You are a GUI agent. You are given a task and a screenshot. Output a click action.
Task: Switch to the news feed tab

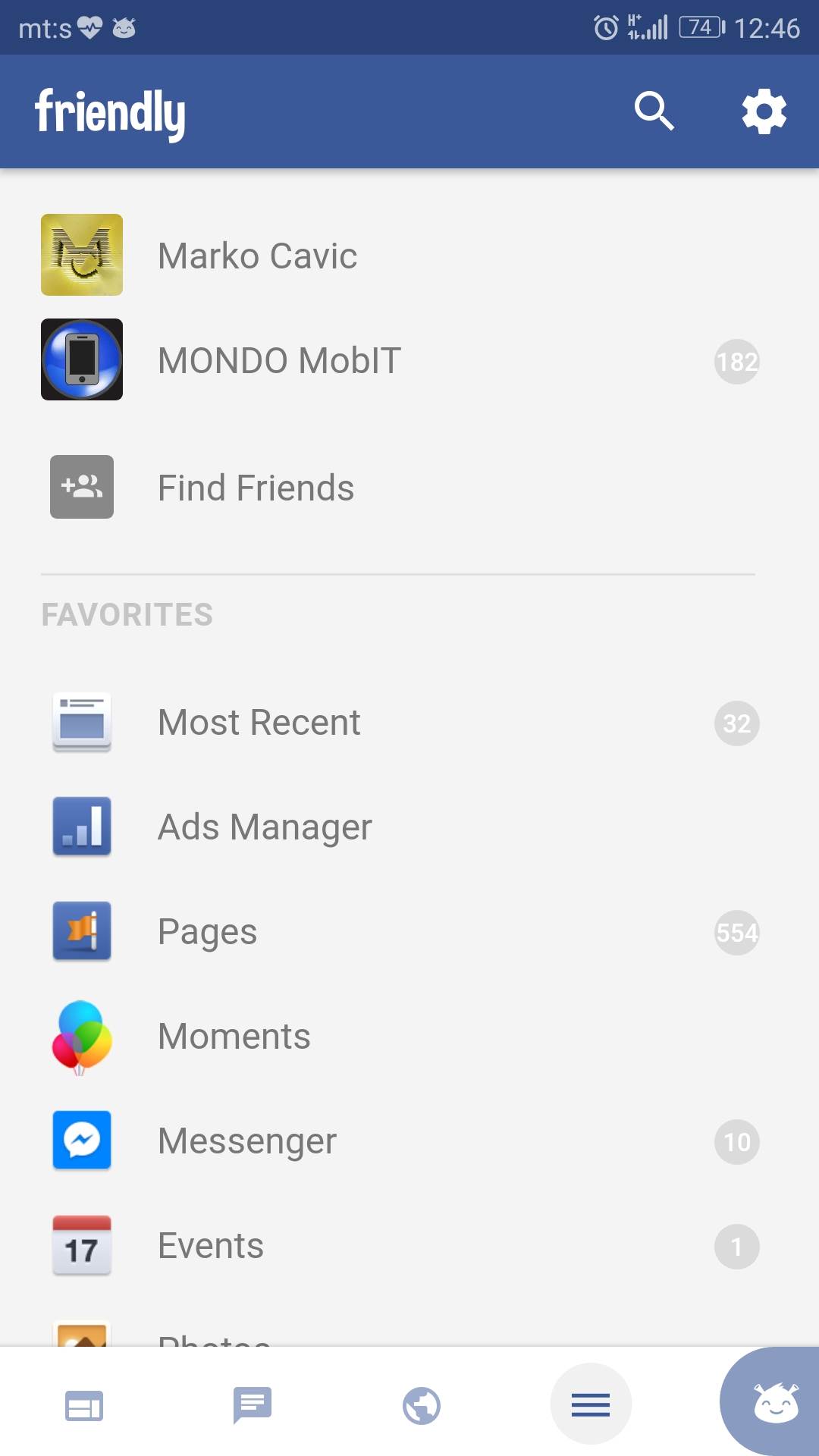tap(84, 1406)
